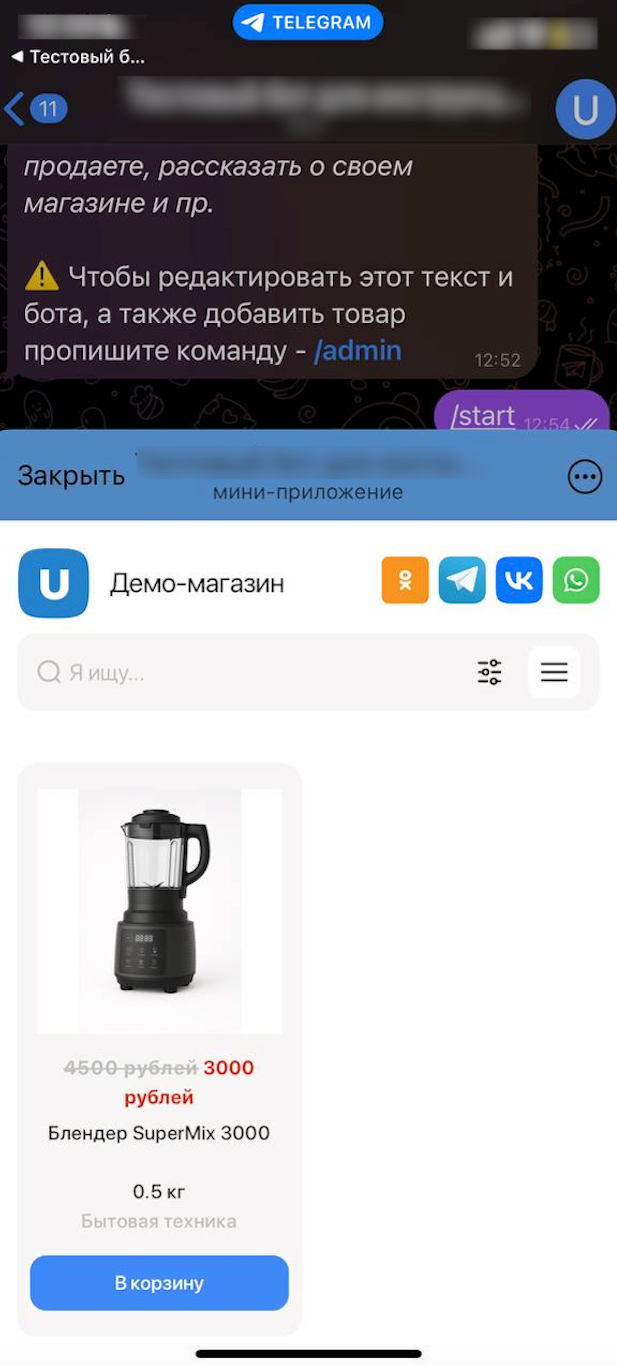This screenshot has height=1366, width=617.
Task: Add the blender with В корзину
Action: (x=159, y=1283)
